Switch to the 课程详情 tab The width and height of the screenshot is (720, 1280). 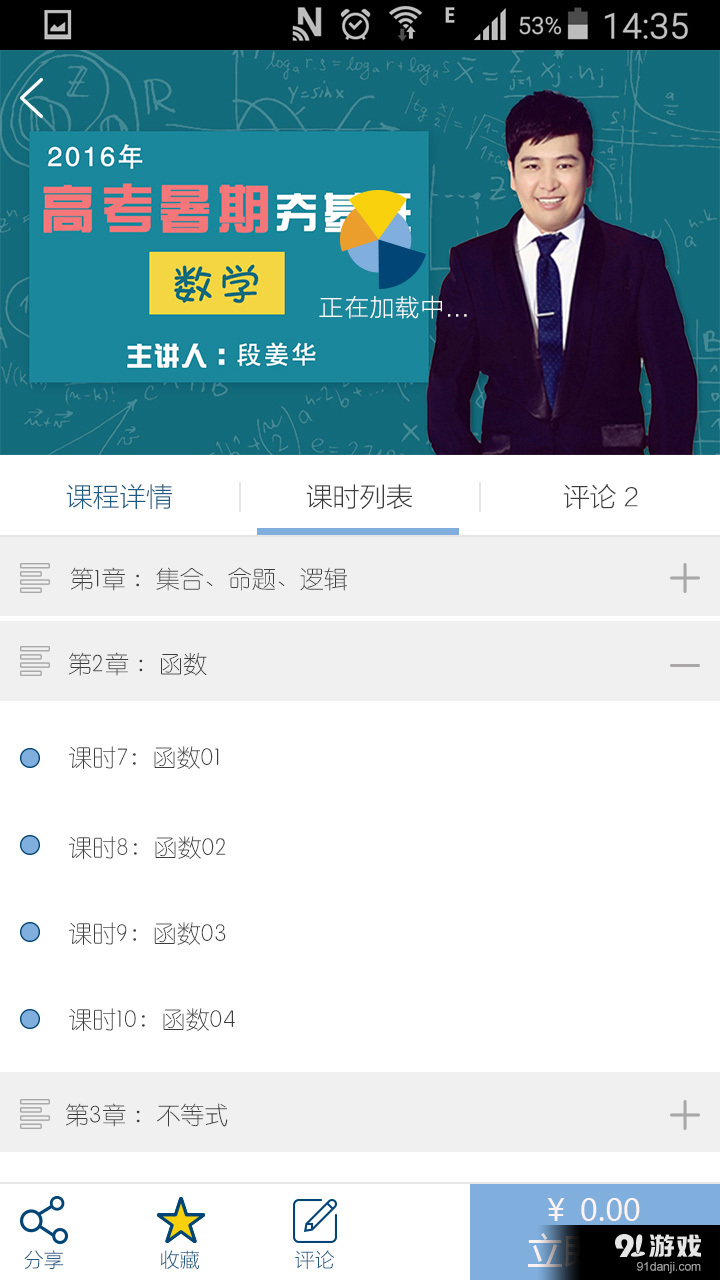[x=119, y=497]
